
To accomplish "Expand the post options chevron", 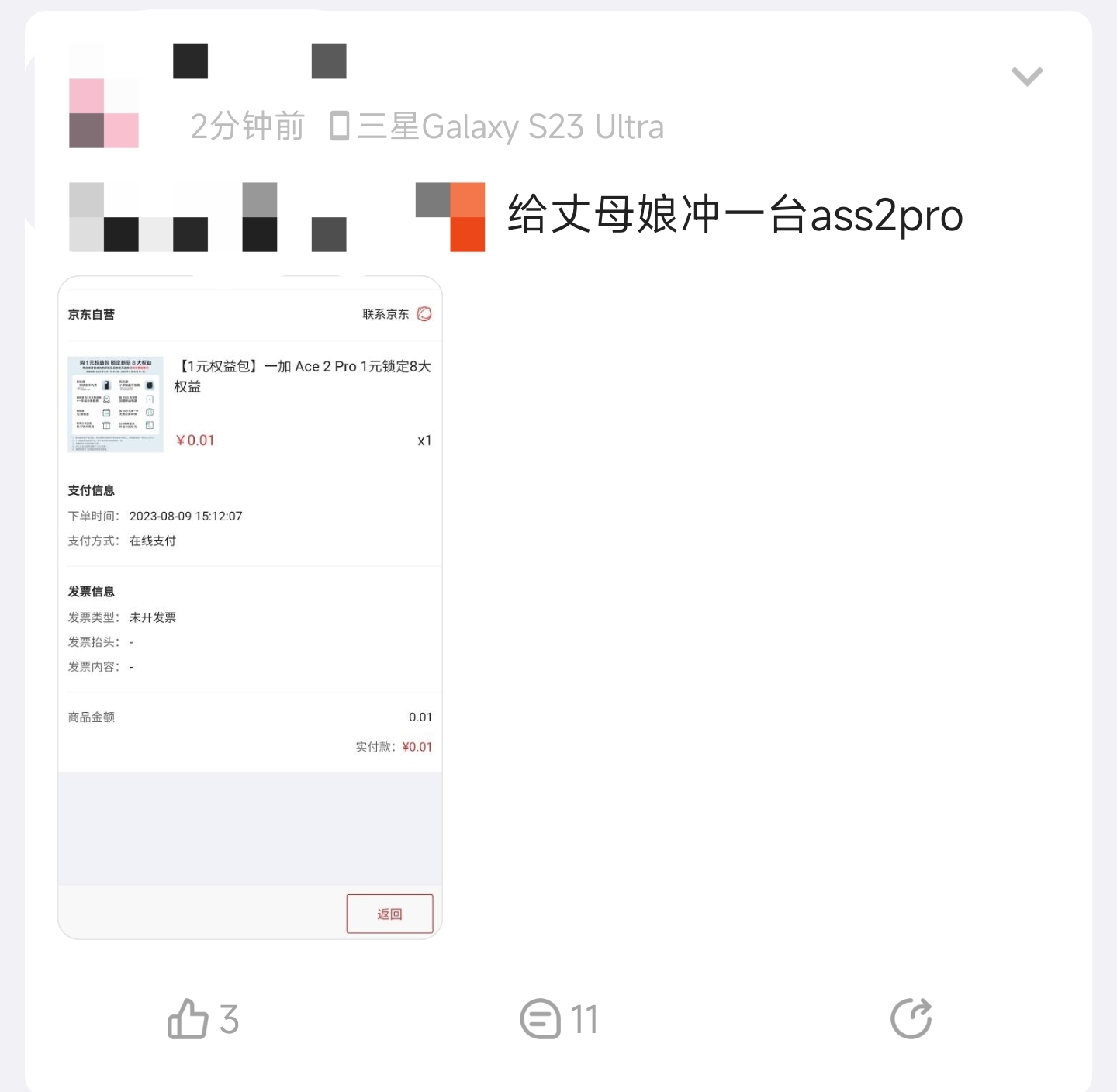I will [x=1026, y=76].
